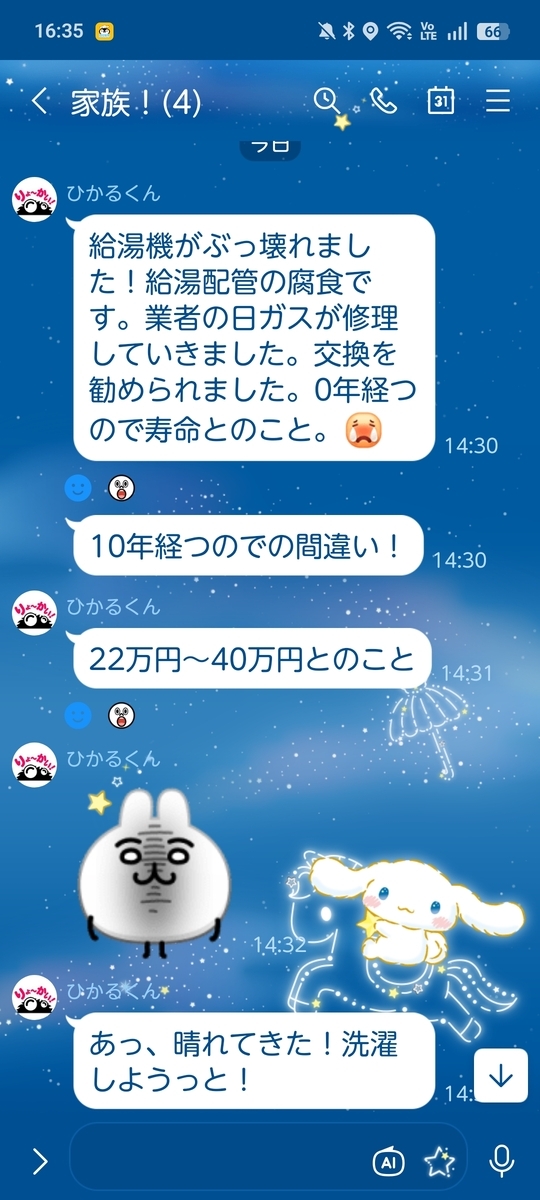Record a voice message with microphone
Screen dimensions: 540x1200
501,1161
